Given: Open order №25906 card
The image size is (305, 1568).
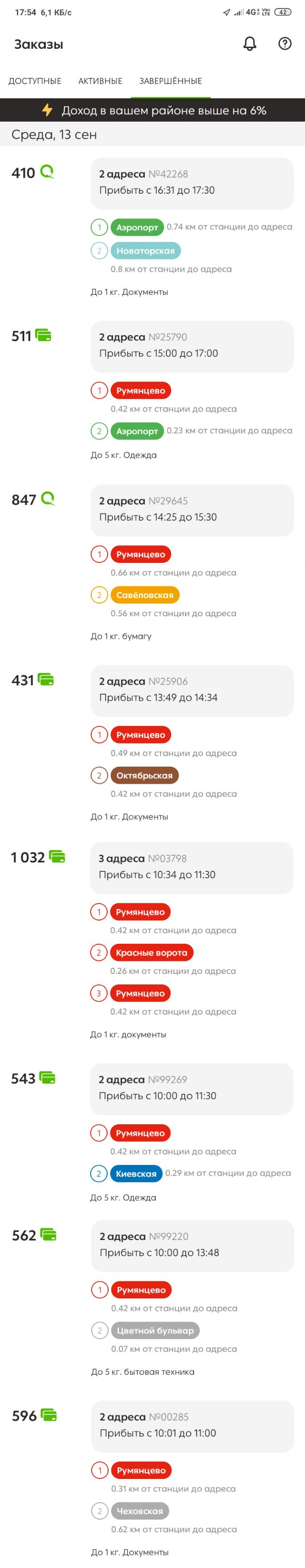Looking at the screenshot, I should (x=192, y=690).
